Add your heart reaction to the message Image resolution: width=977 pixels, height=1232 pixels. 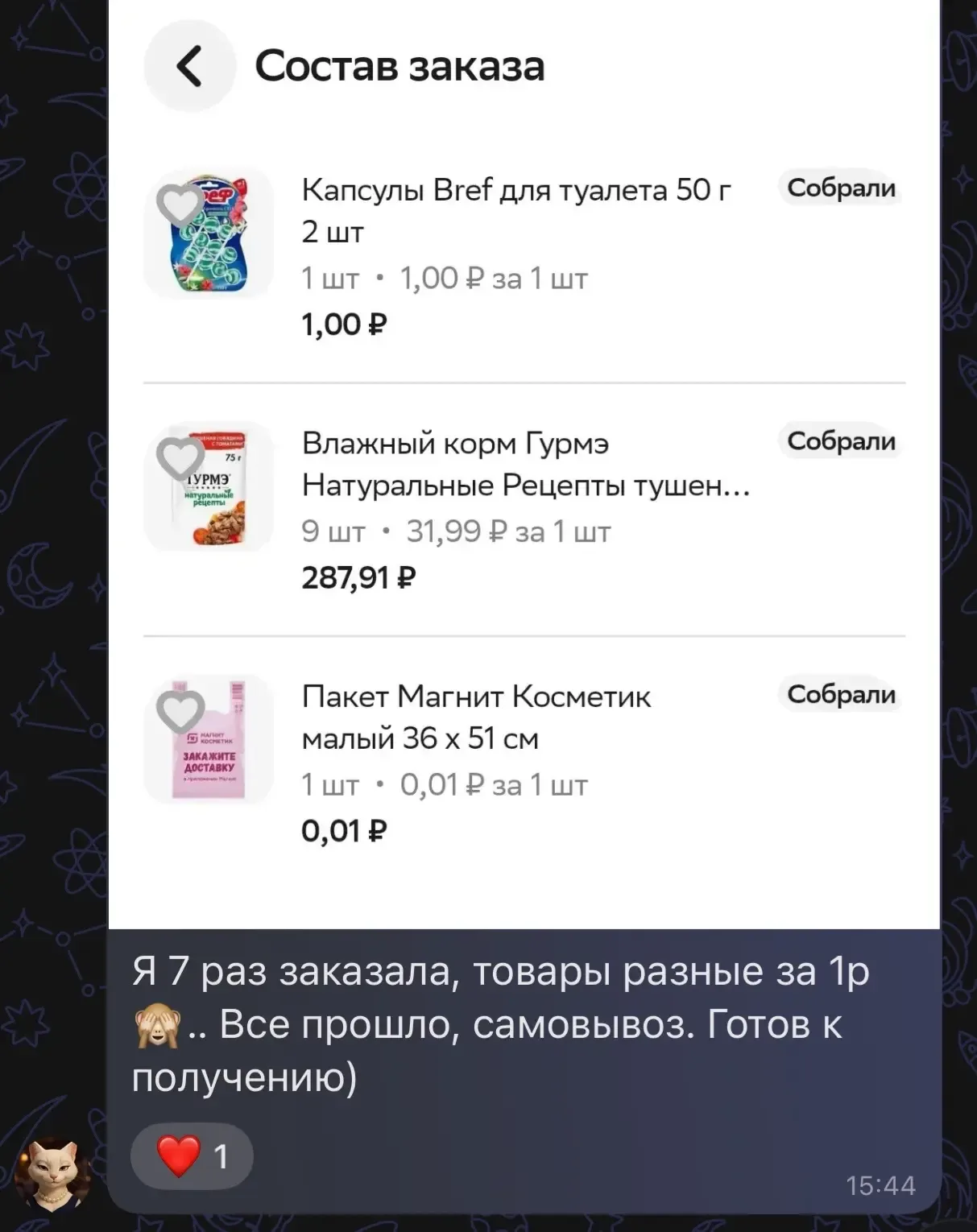point(192,1157)
